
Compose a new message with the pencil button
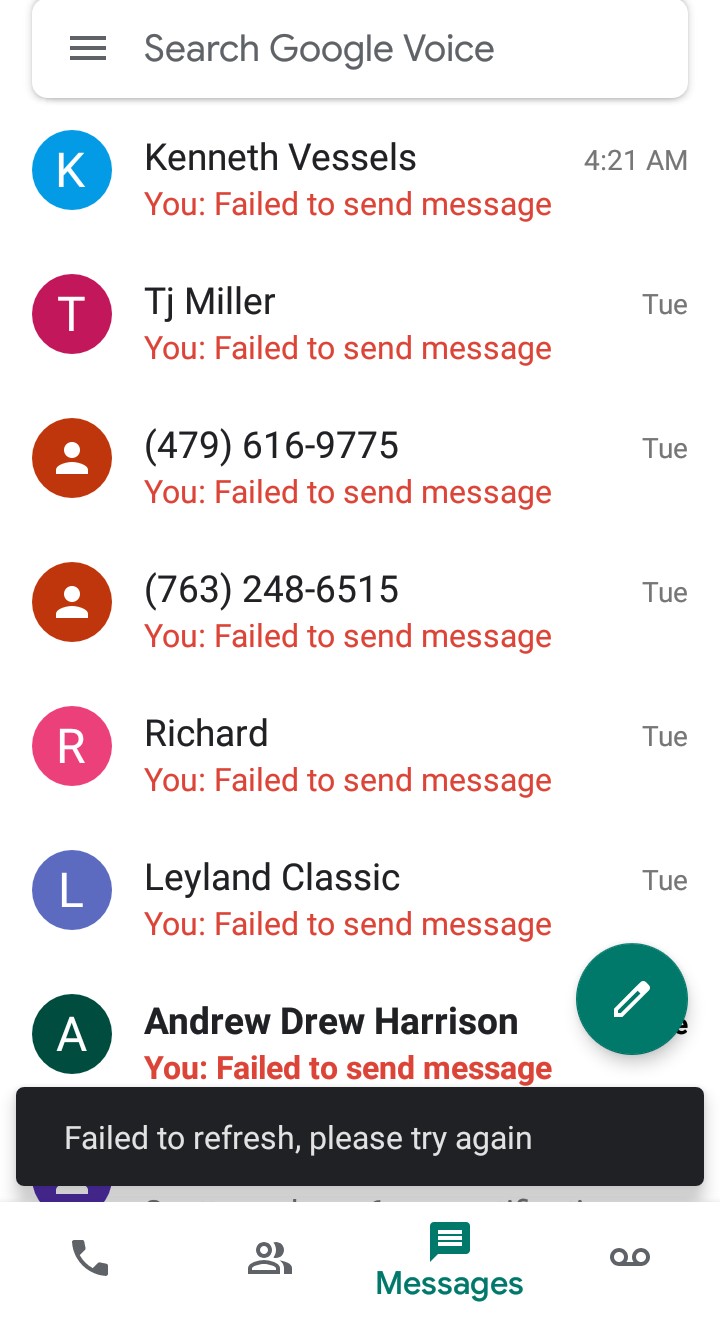(632, 999)
